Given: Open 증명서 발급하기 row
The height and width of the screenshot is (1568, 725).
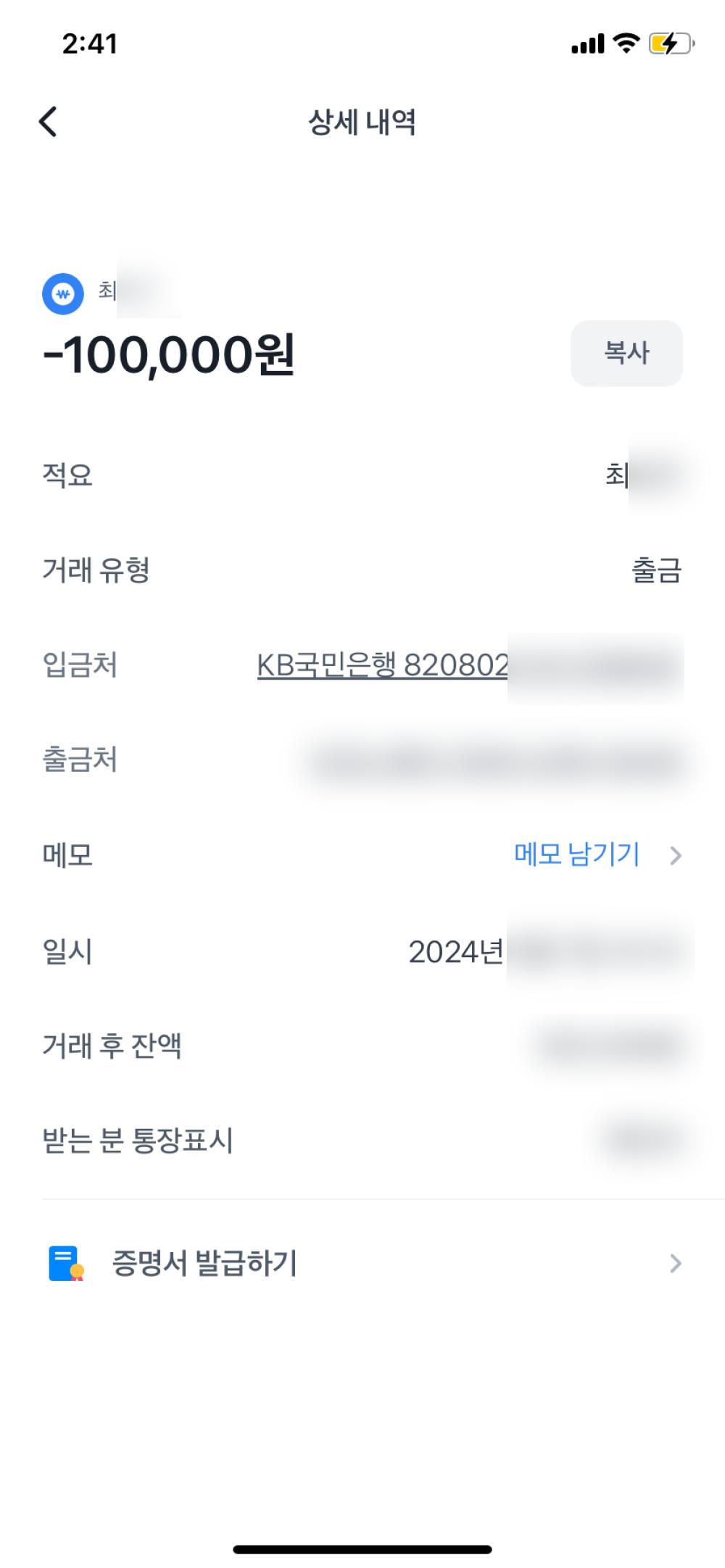Looking at the screenshot, I should 362,1263.
